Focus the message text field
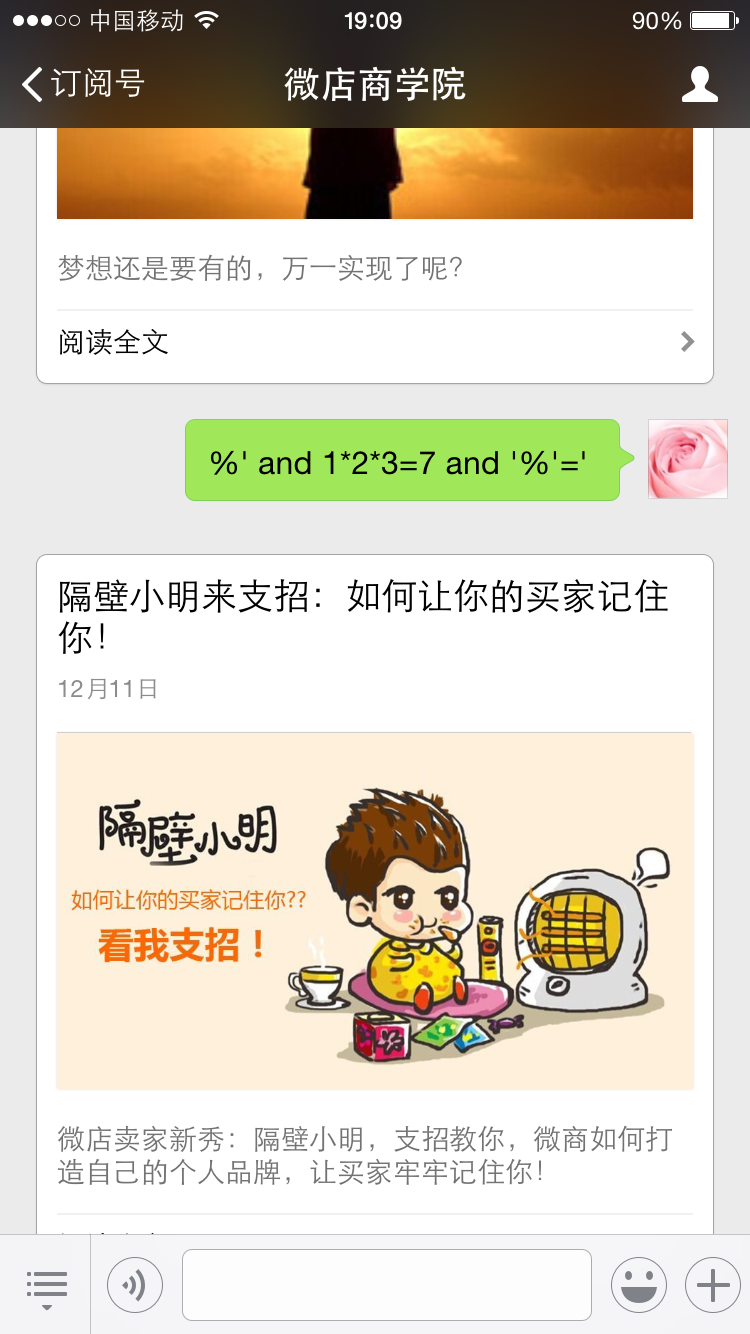750x1334 pixels. tap(386, 1285)
